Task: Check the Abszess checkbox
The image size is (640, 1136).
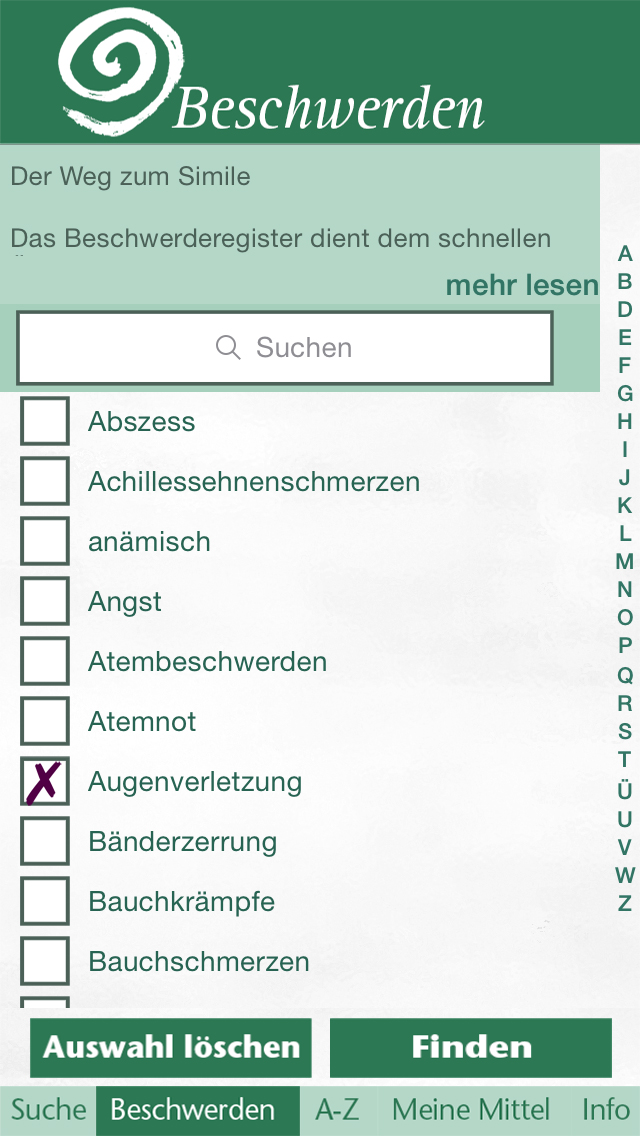Action: click(x=45, y=421)
